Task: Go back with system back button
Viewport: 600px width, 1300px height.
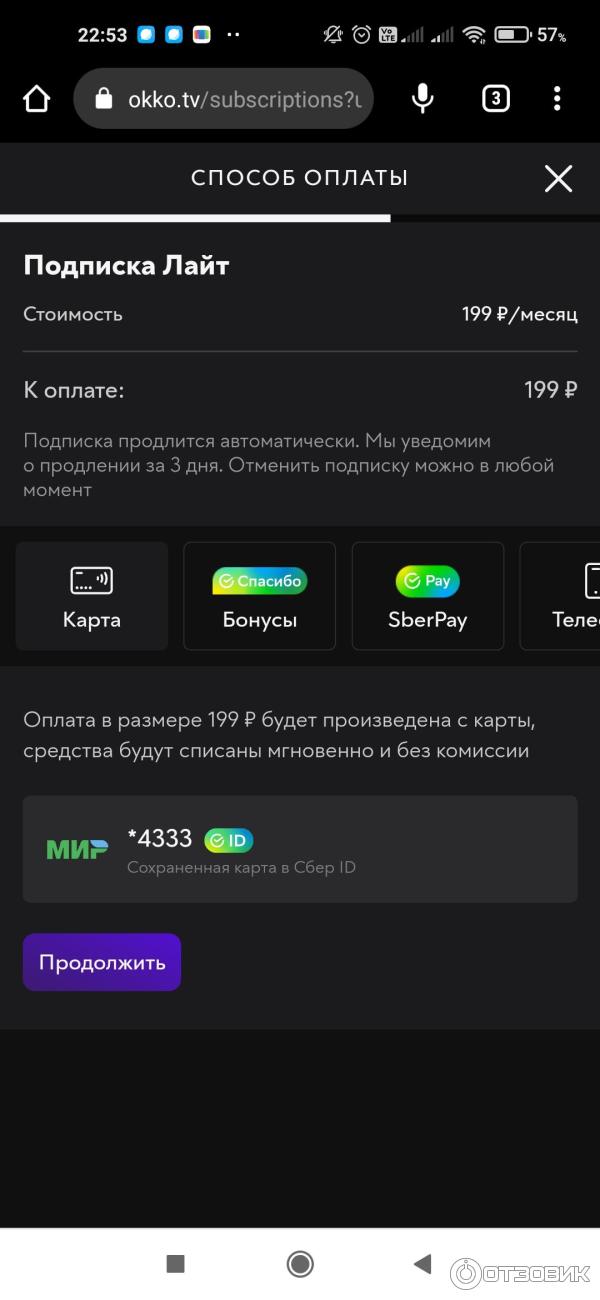Action: [x=422, y=1264]
